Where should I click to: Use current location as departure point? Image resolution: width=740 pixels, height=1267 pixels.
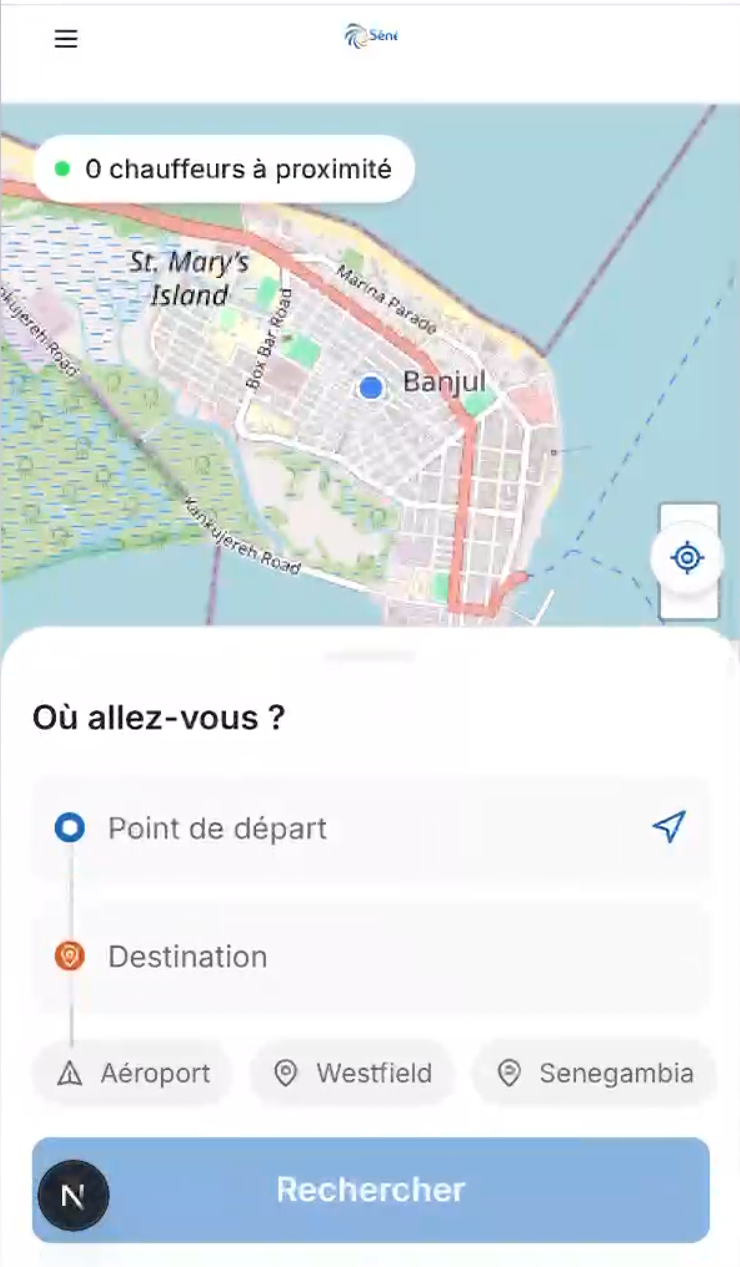coord(669,826)
